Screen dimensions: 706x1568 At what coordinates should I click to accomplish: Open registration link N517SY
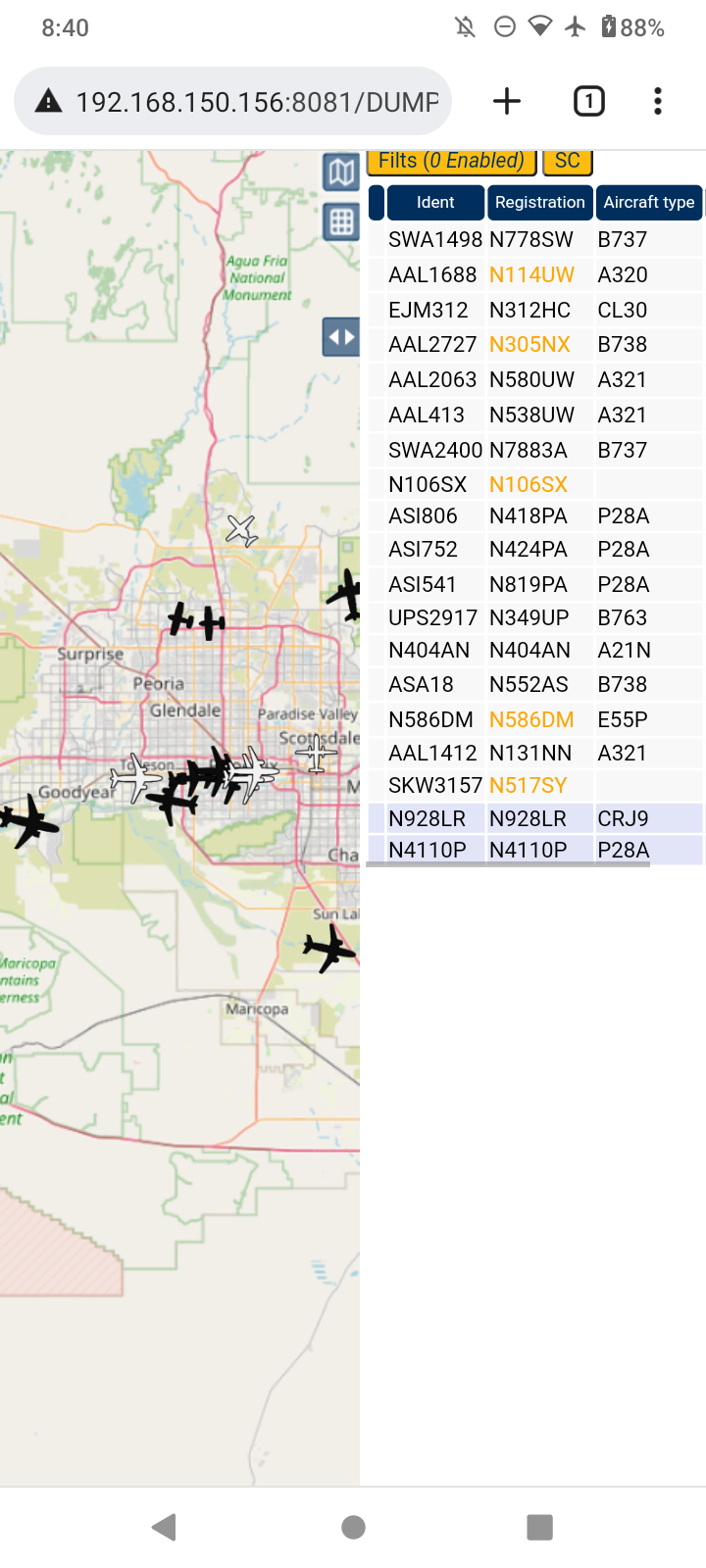[529, 785]
